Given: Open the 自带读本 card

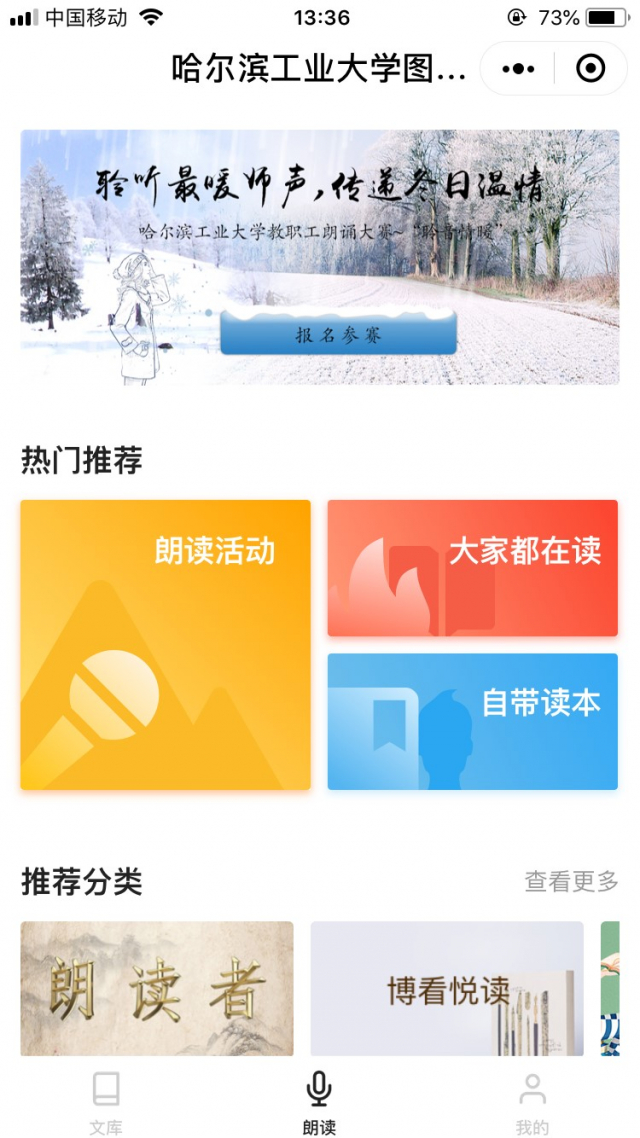Looking at the screenshot, I should [472, 721].
